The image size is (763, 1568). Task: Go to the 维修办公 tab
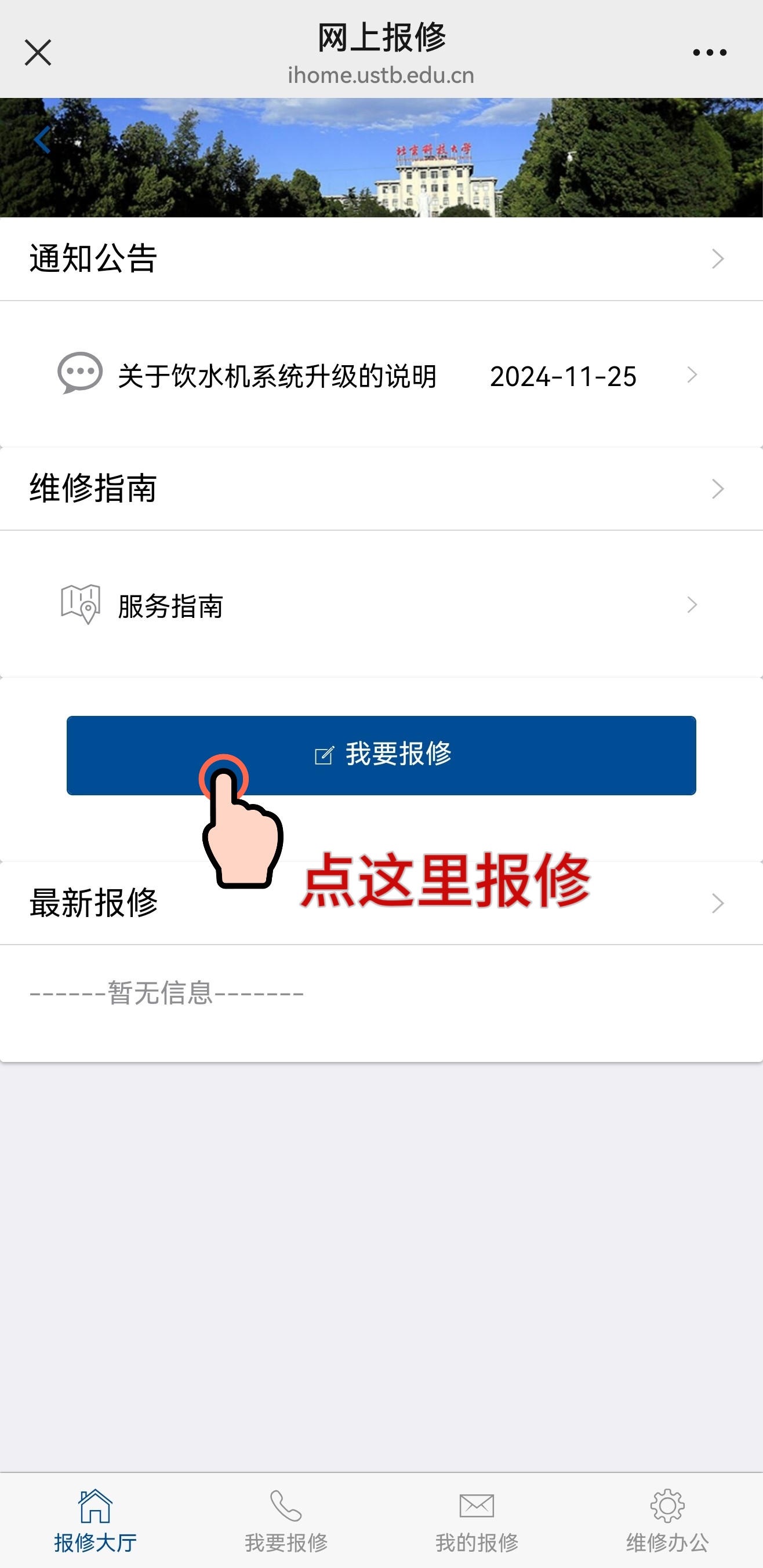click(667, 1521)
